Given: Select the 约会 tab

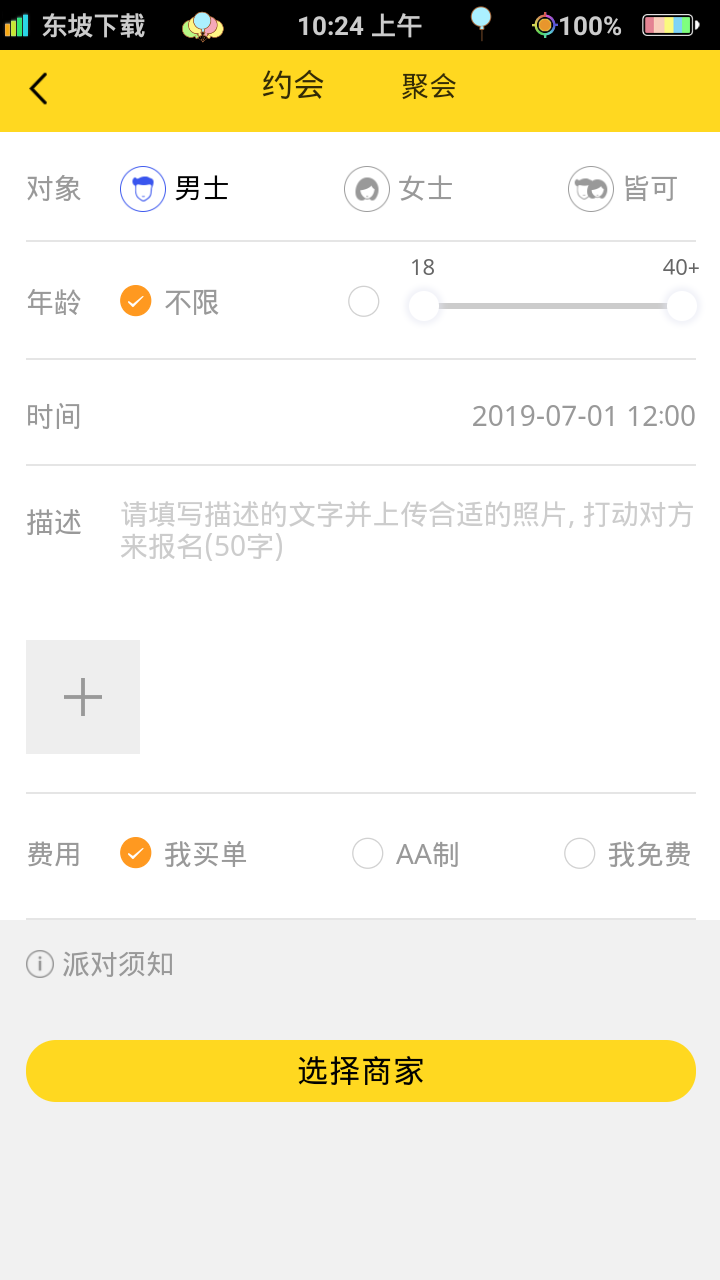Looking at the screenshot, I should point(293,85).
